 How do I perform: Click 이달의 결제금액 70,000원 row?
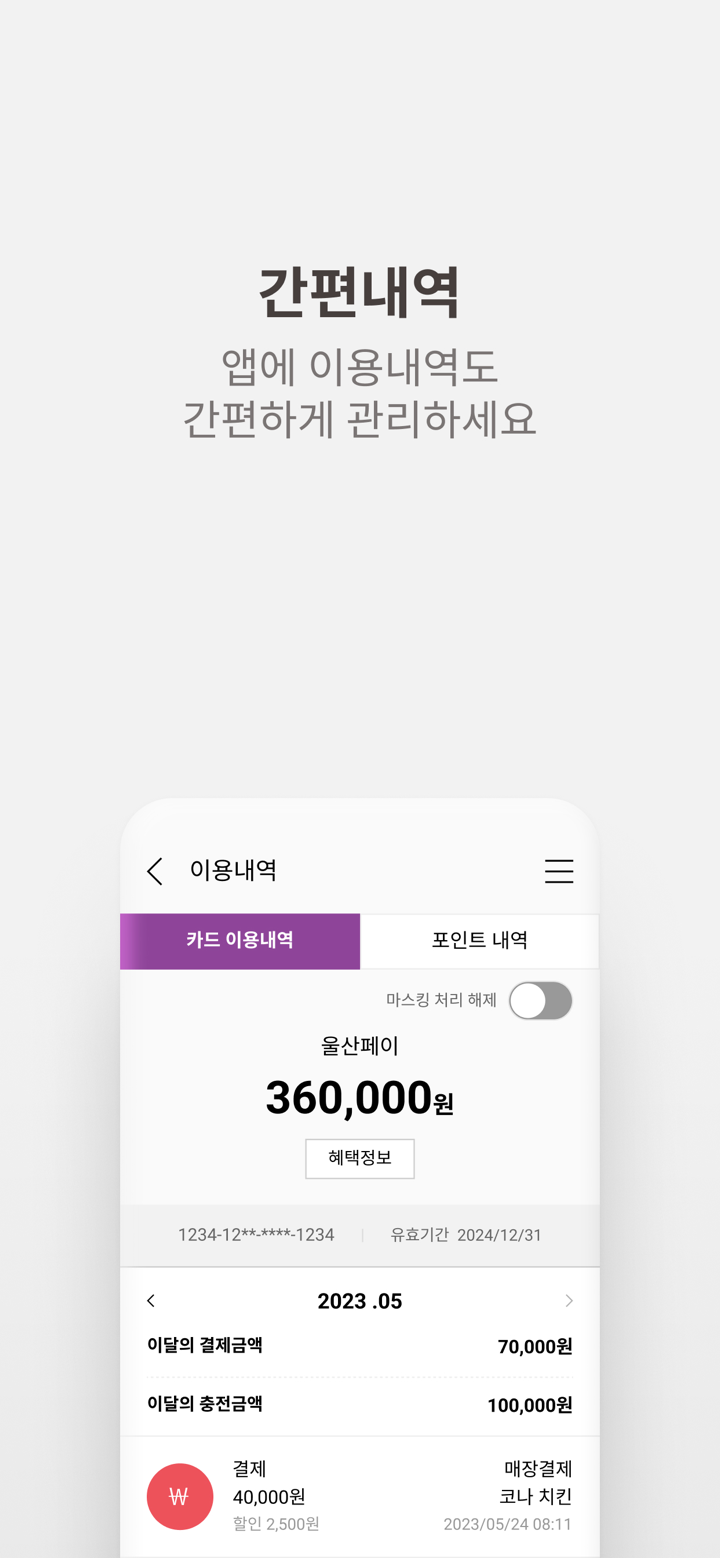click(360, 1345)
